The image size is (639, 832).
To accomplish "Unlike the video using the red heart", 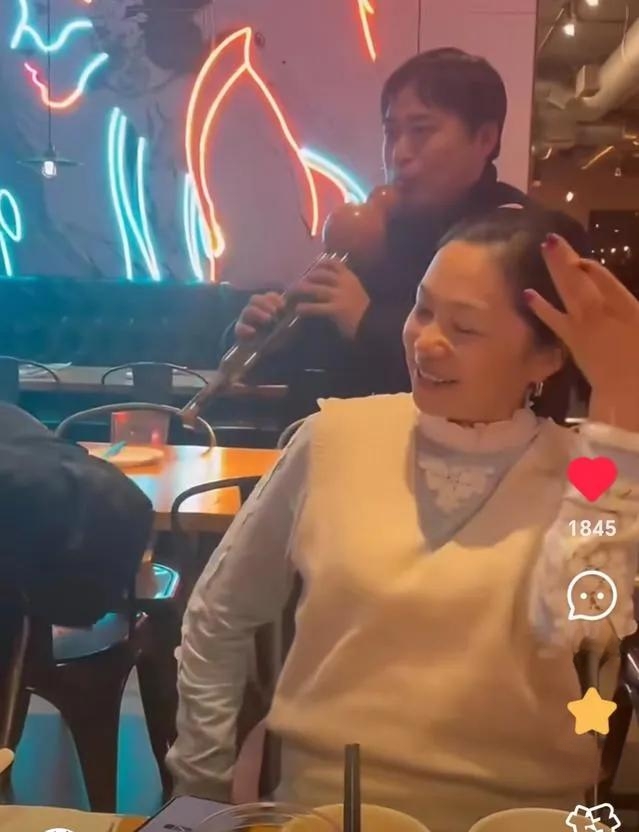I will (x=592, y=479).
